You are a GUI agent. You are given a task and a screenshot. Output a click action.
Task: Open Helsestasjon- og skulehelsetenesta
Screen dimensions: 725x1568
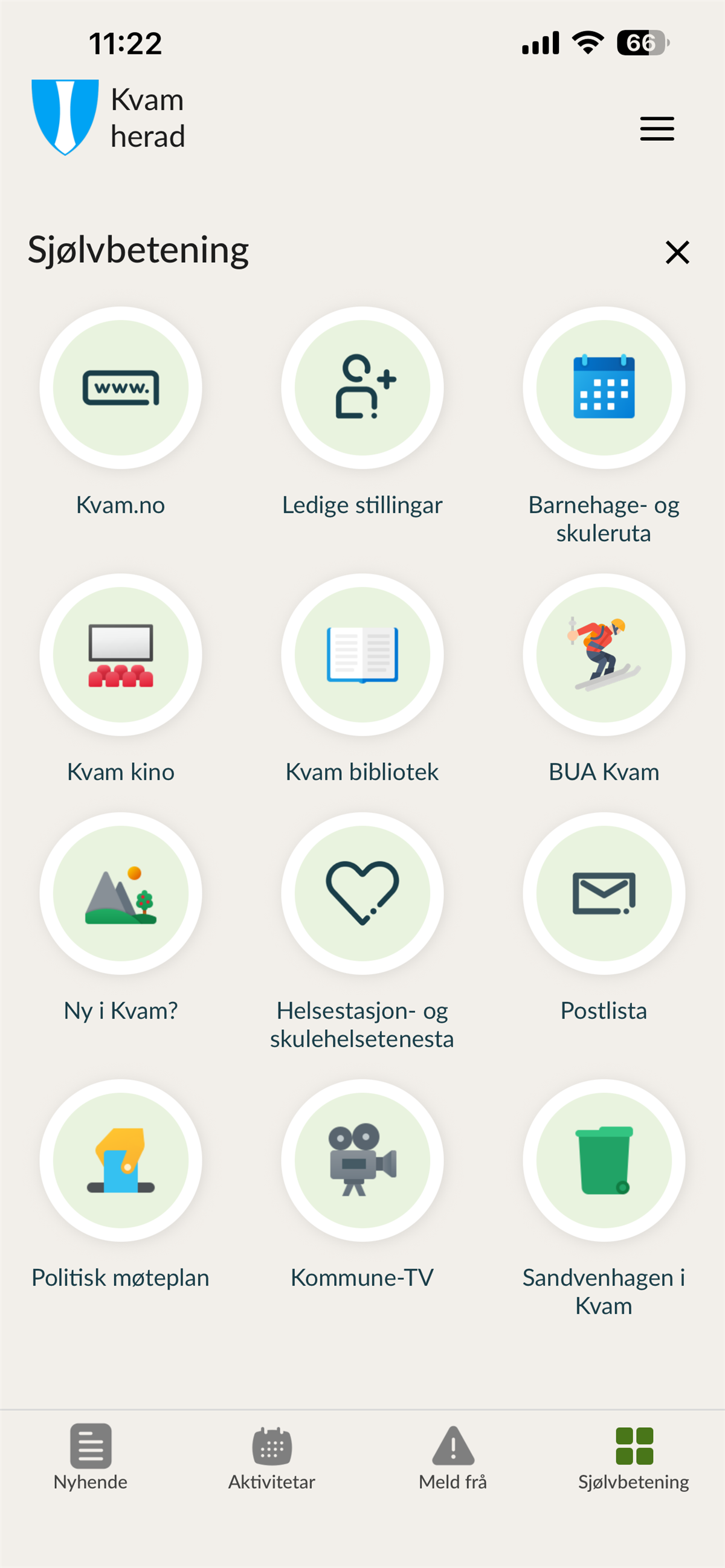click(362, 893)
